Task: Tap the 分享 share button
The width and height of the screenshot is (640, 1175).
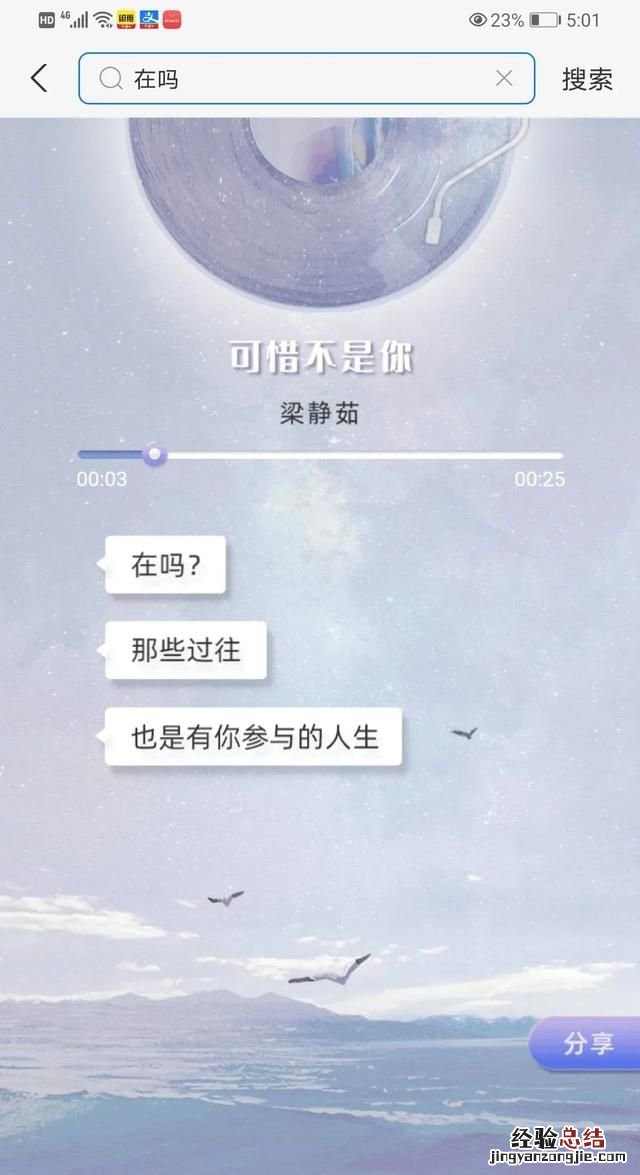Action: [588, 1044]
